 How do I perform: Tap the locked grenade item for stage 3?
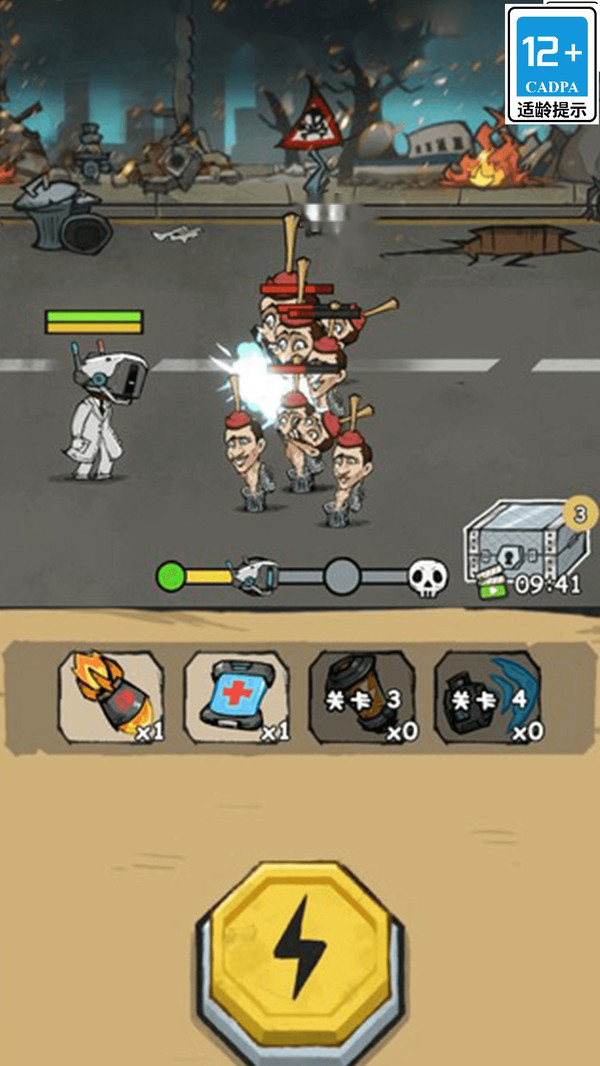[x=362, y=697]
